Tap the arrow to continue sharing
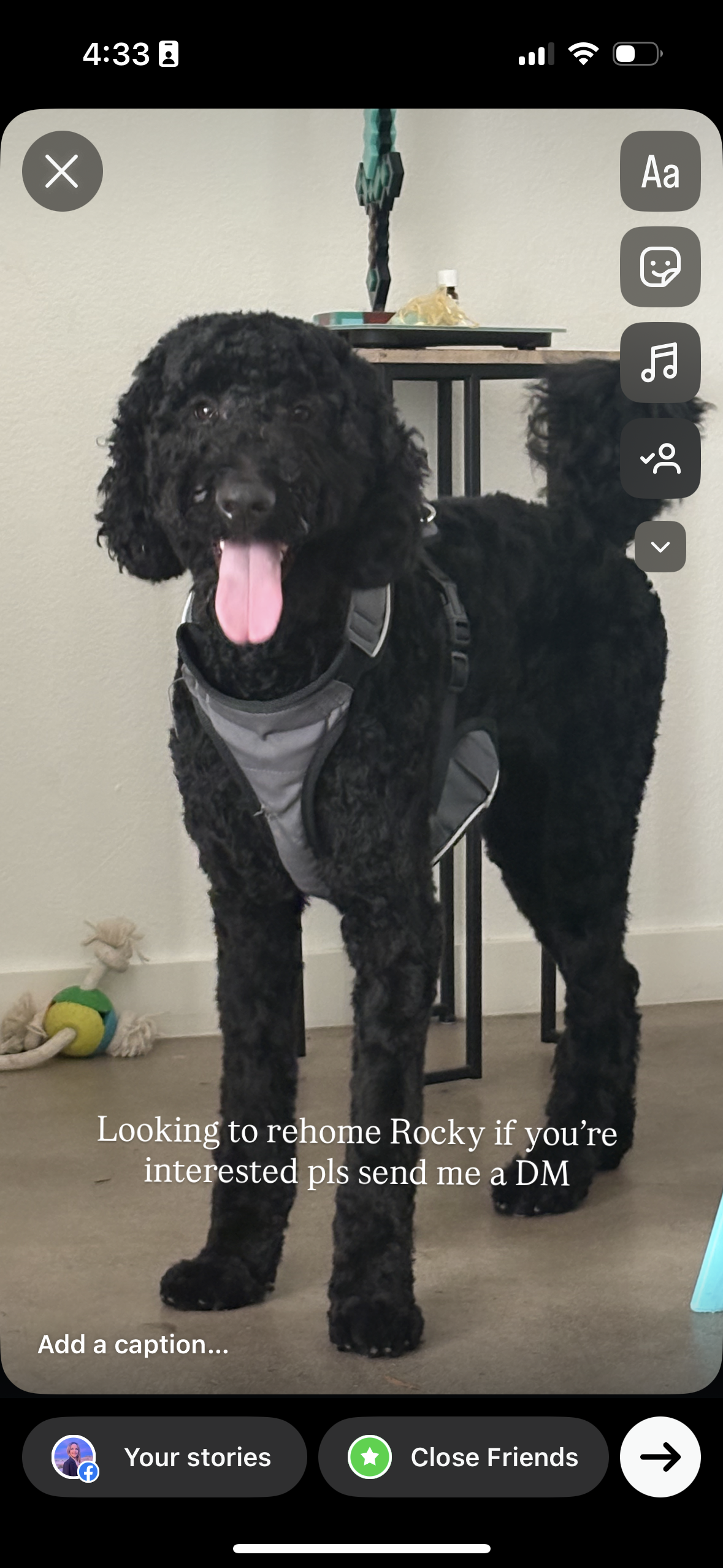The width and height of the screenshot is (723, 1568). pyautogui.click(x=660, y=1457)
